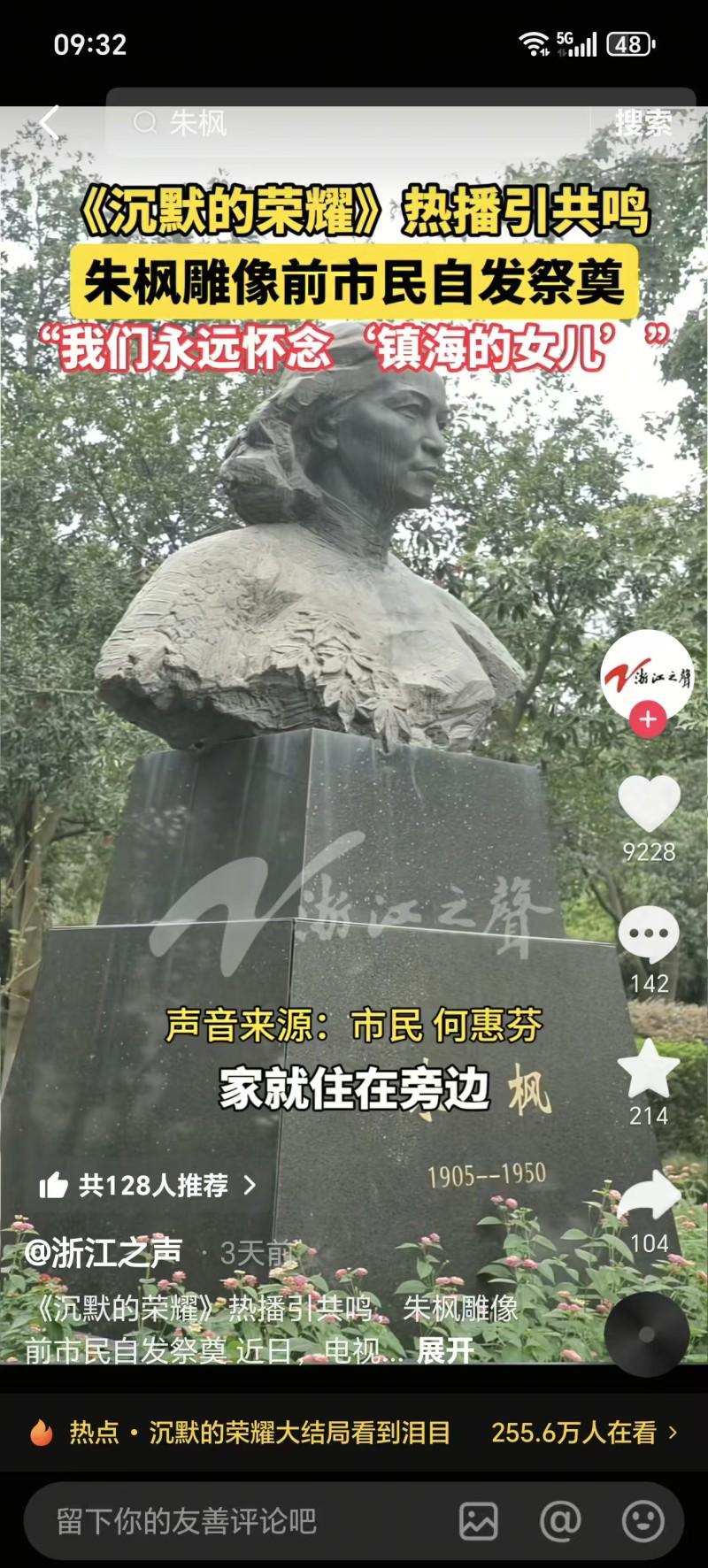Favorite this video with the star
708x1568 pixels.
pos(648,1068)
